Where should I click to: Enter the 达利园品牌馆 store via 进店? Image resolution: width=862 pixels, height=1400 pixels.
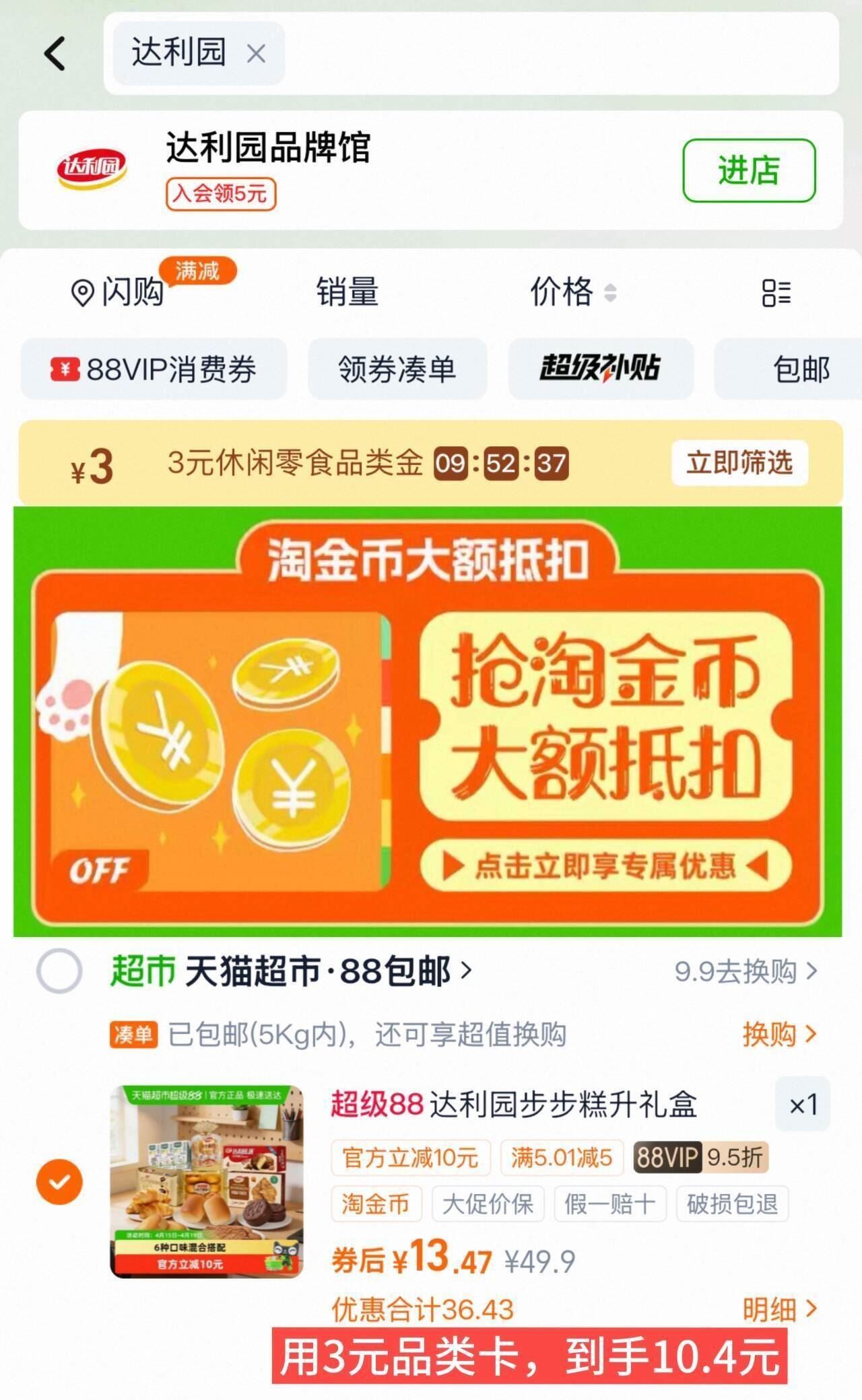748,170
